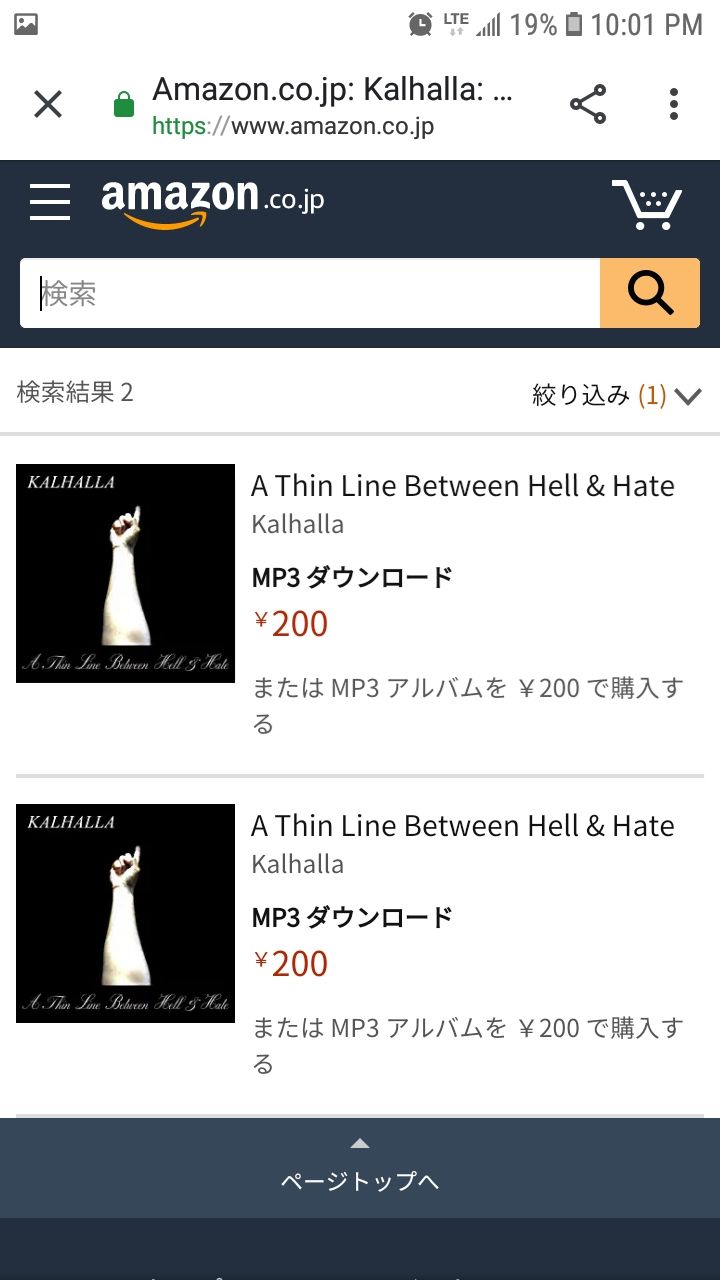Open the Amazon hamburger menu
This screenshot has height=1280, width=720.
pos(50,202)
